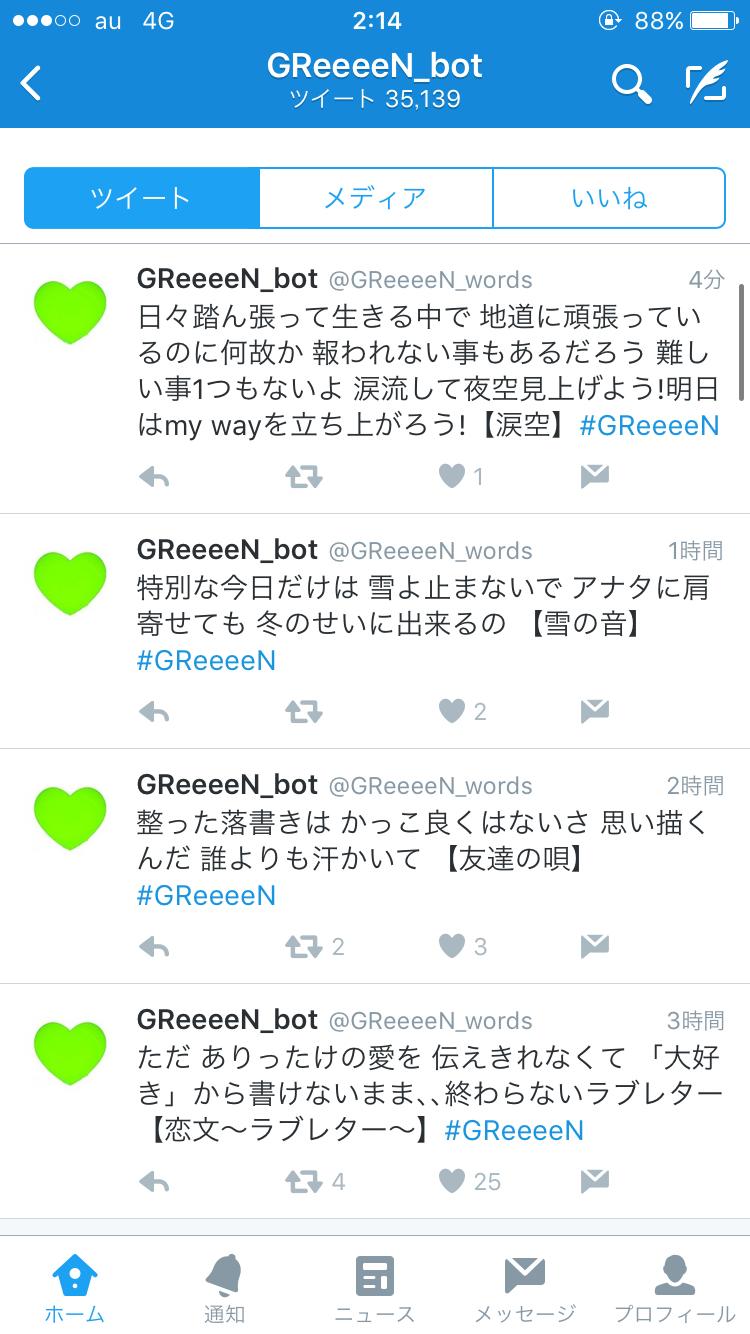Toggle like on the 雪の音 tweet
The width and height of the screenshot is (750, 1334).
[x=453, y=711]
